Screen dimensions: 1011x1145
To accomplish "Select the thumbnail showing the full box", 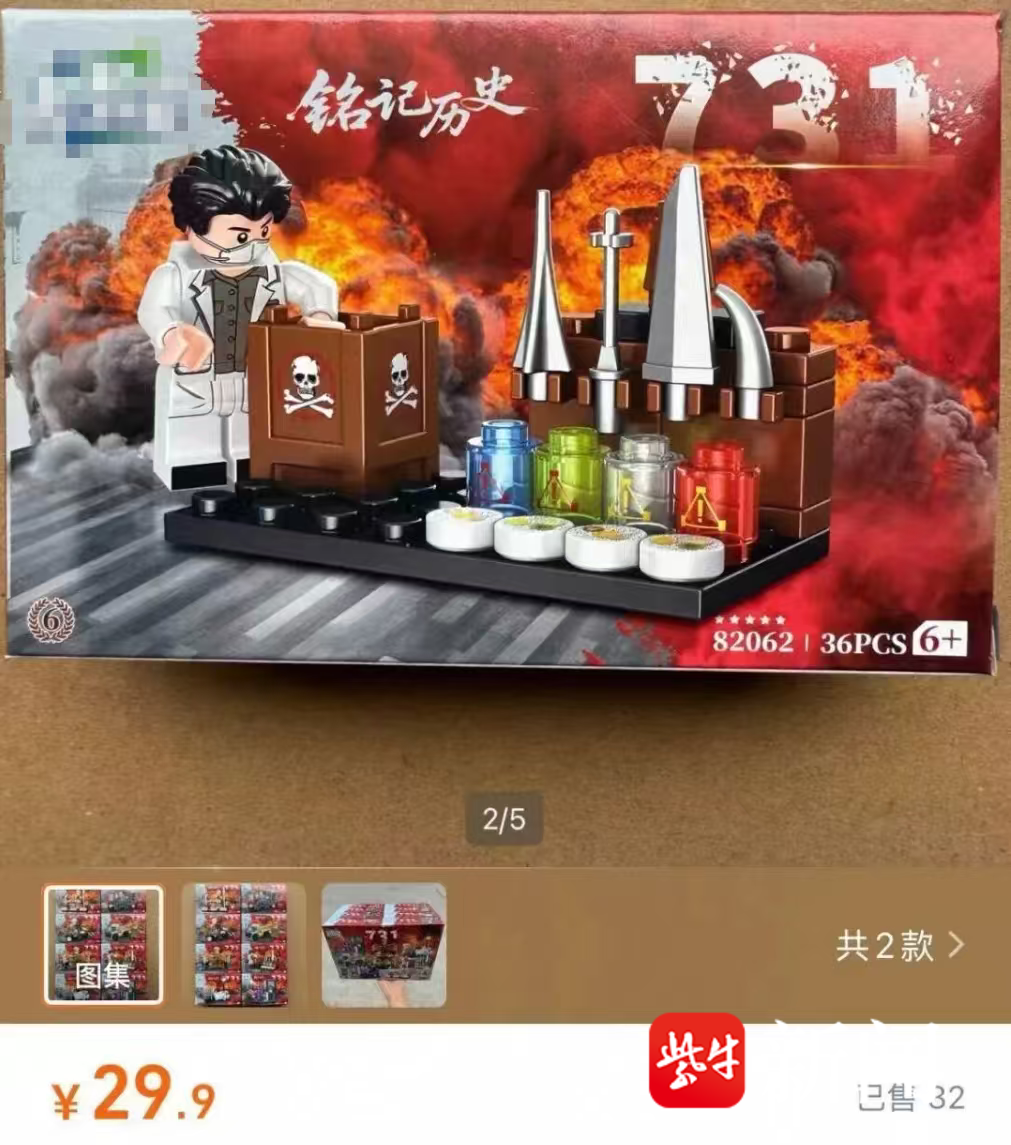I will (x=384, y=944).
